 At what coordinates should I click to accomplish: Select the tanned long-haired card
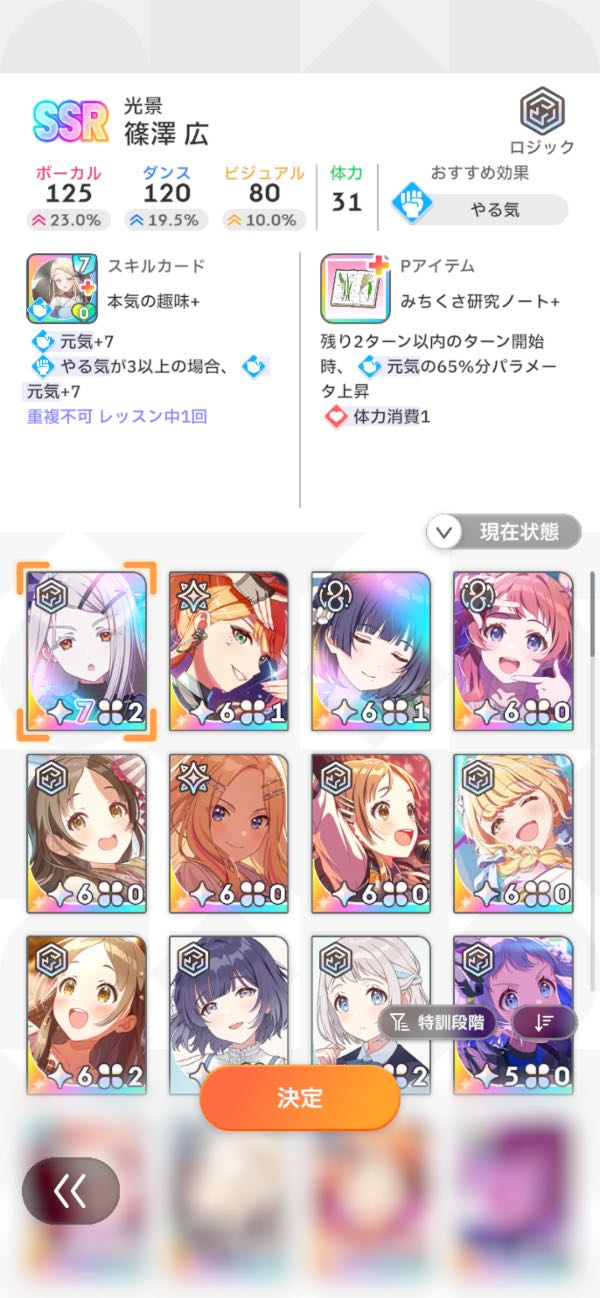229,832
